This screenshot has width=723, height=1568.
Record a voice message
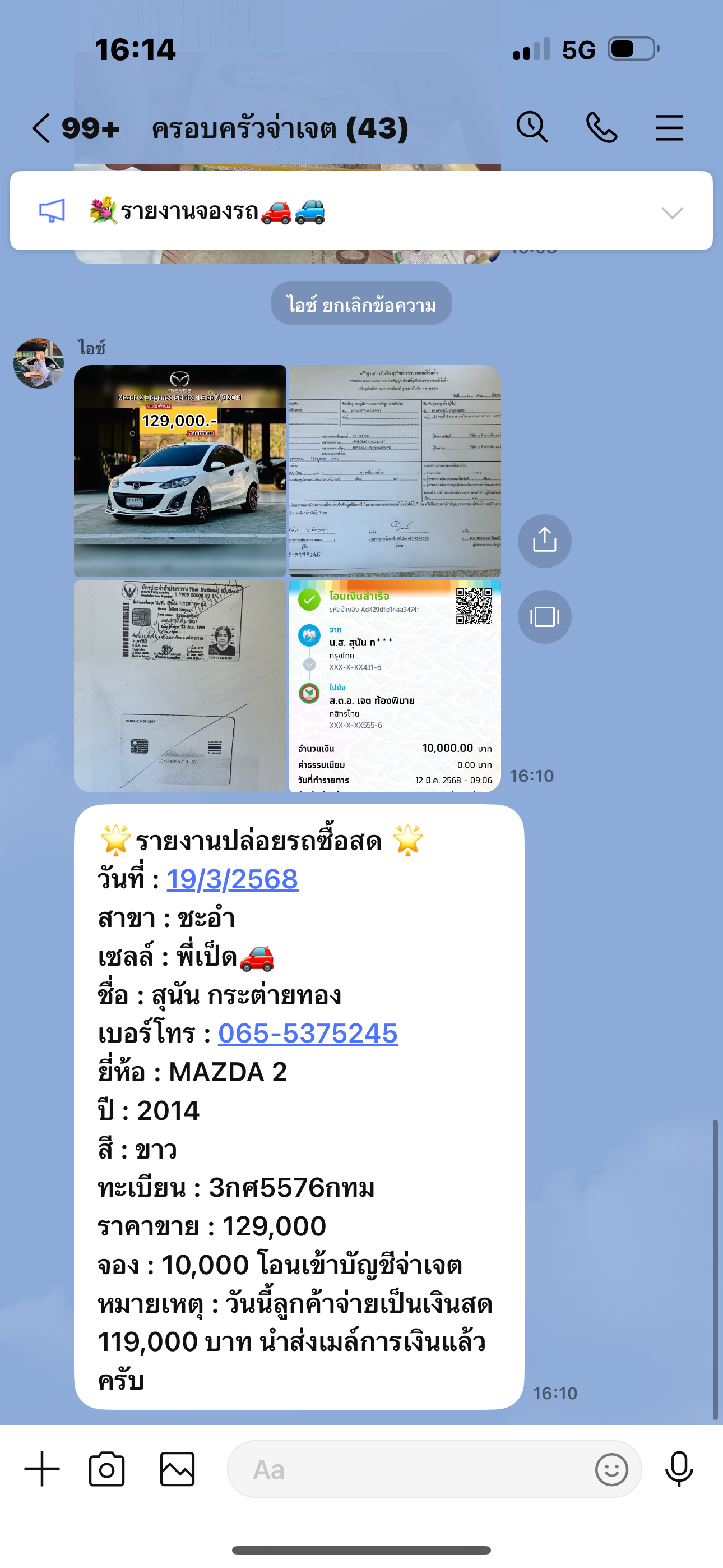(x=679, y=1469)
